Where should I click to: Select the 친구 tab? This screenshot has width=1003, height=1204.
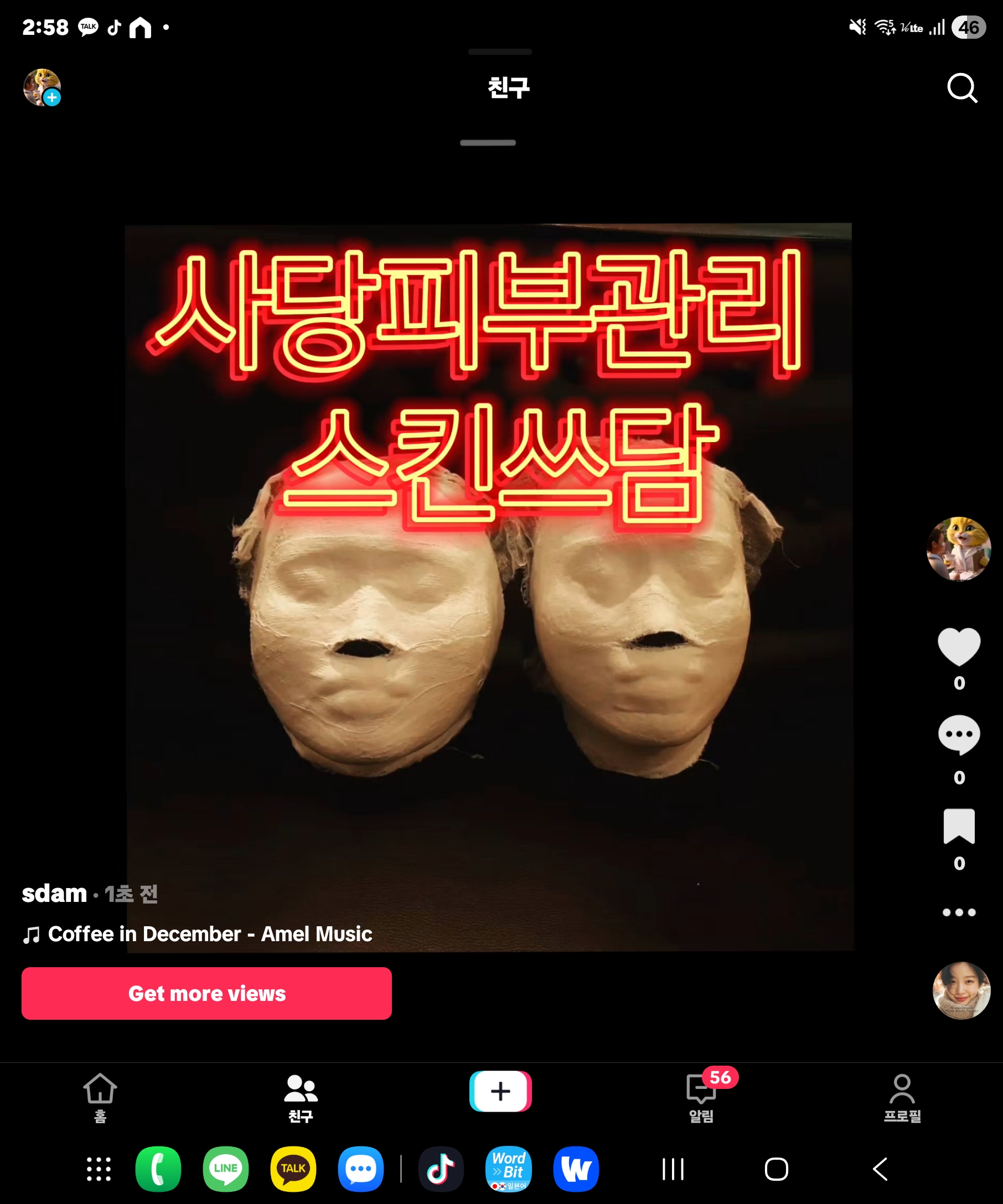pos(301,1097)
